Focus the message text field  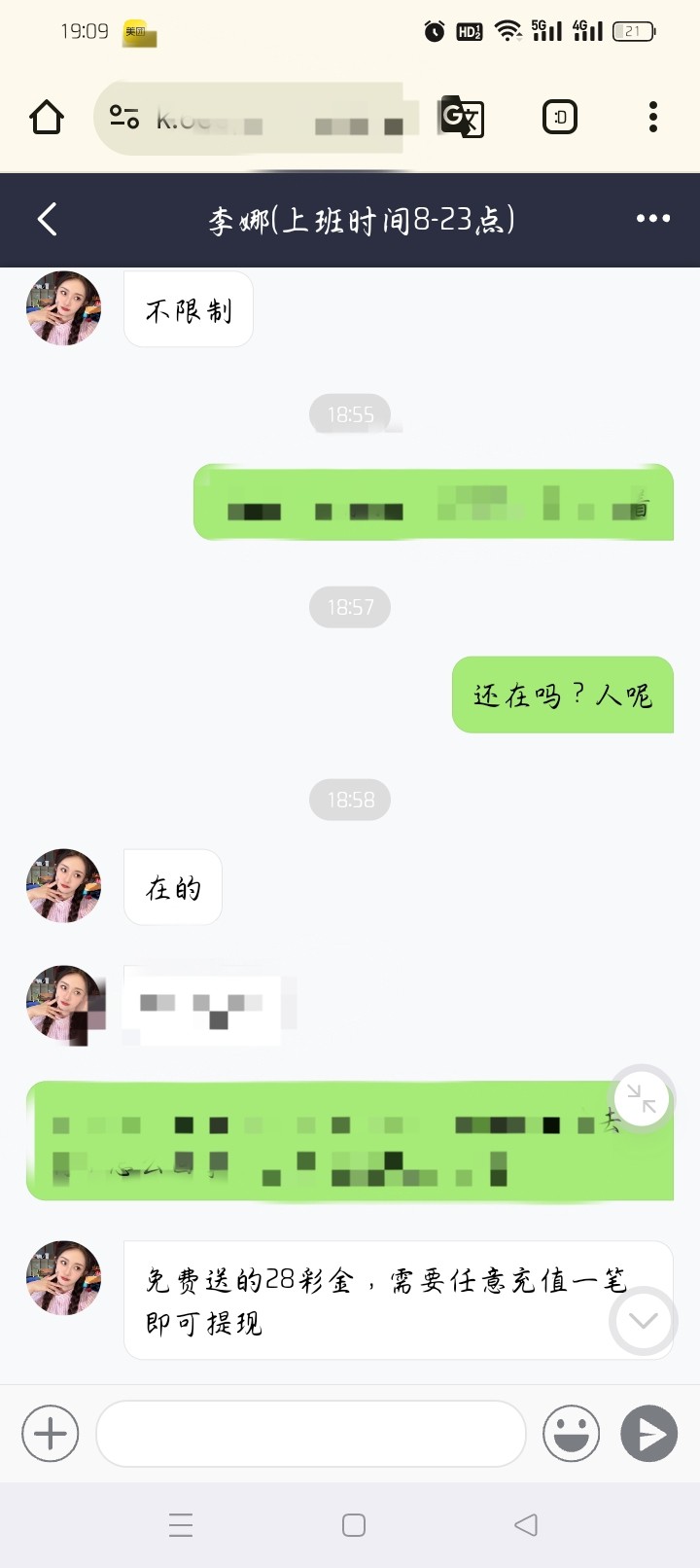click(311, 1433)
